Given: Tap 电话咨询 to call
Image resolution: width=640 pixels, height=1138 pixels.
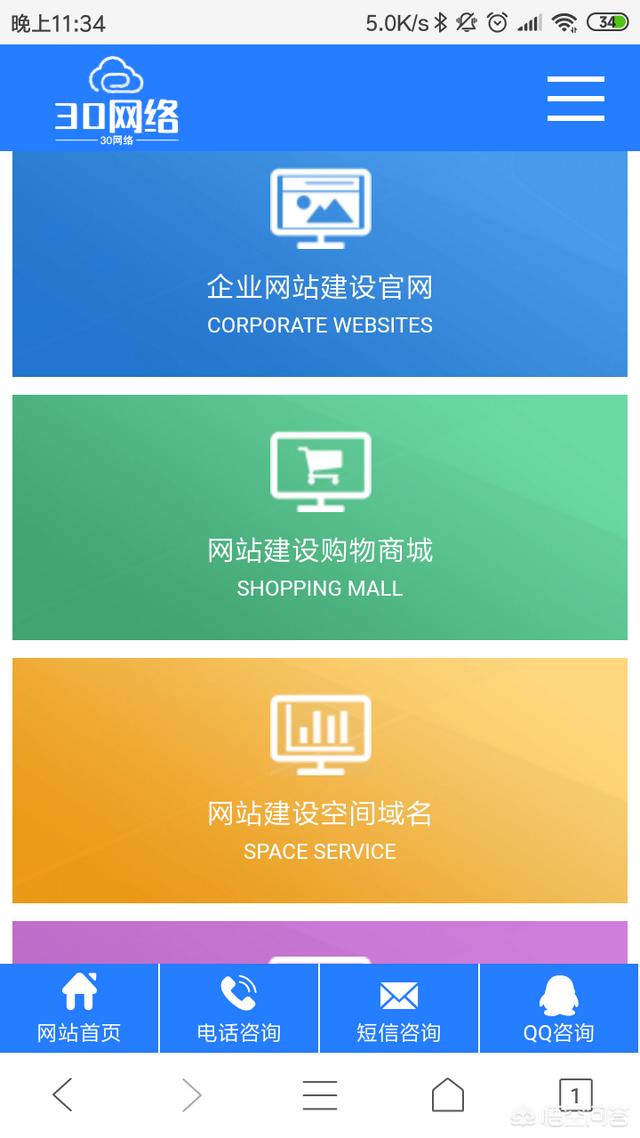Looking at the screenshot, I should pos(239,1008).
